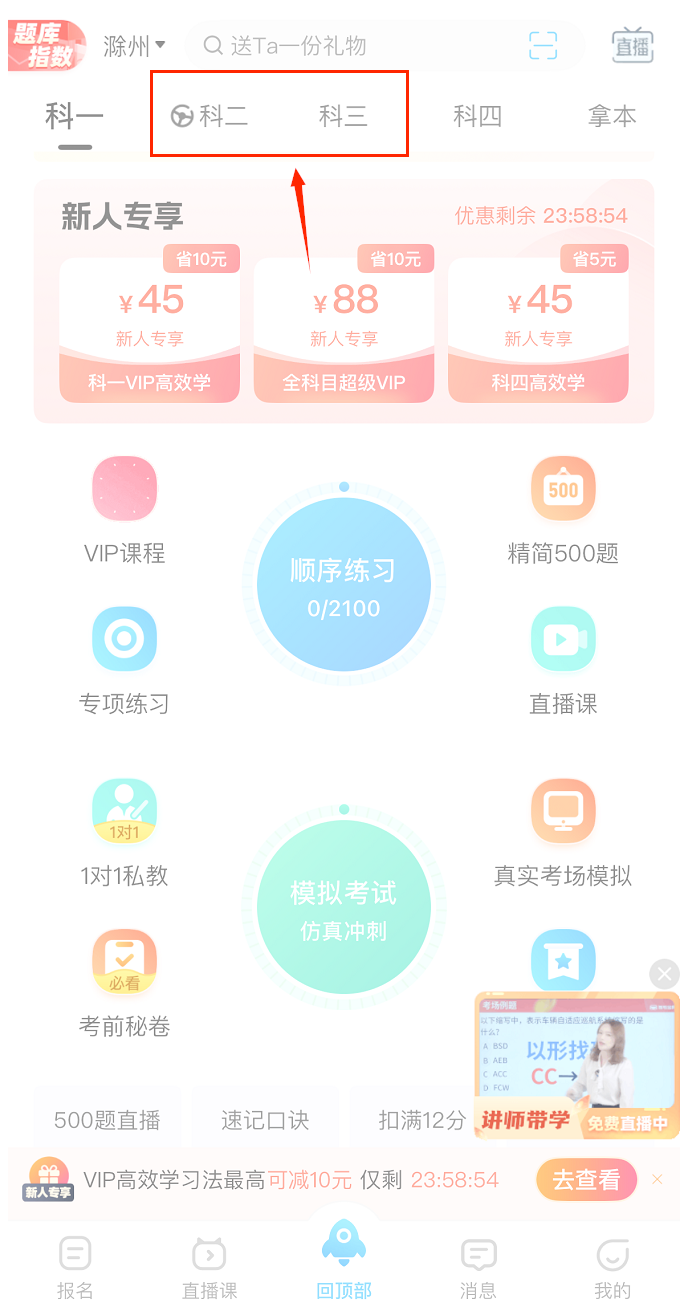This screenshot has width=692, height=1306.
Task: Open 1对1私教
Action: 125,830
